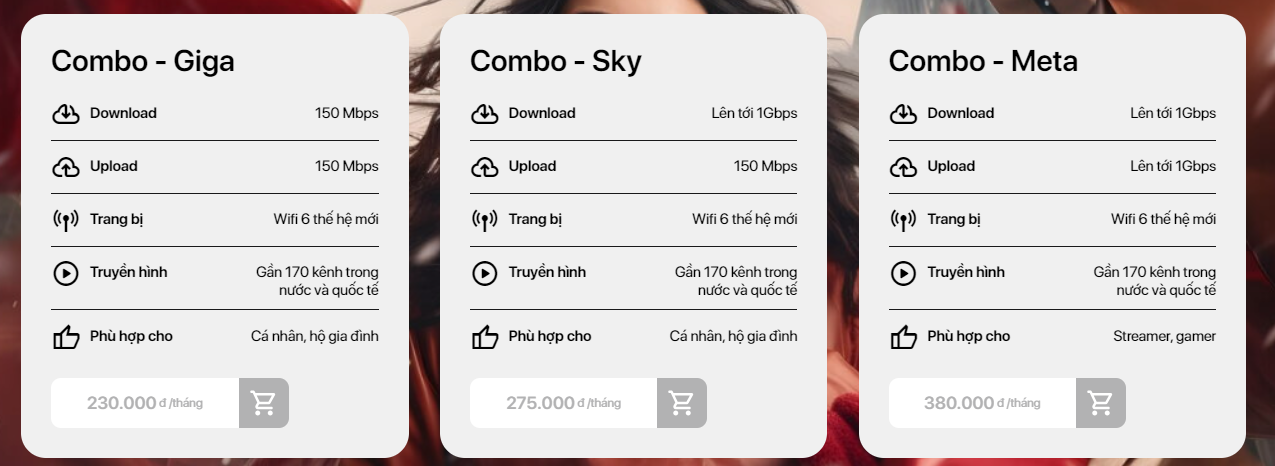Image resolution: width=1275 pixels, height=466 pixels.
Task: Add Combo - Giga to the cart
Action: pyautogui.click(x=264, y=403)
